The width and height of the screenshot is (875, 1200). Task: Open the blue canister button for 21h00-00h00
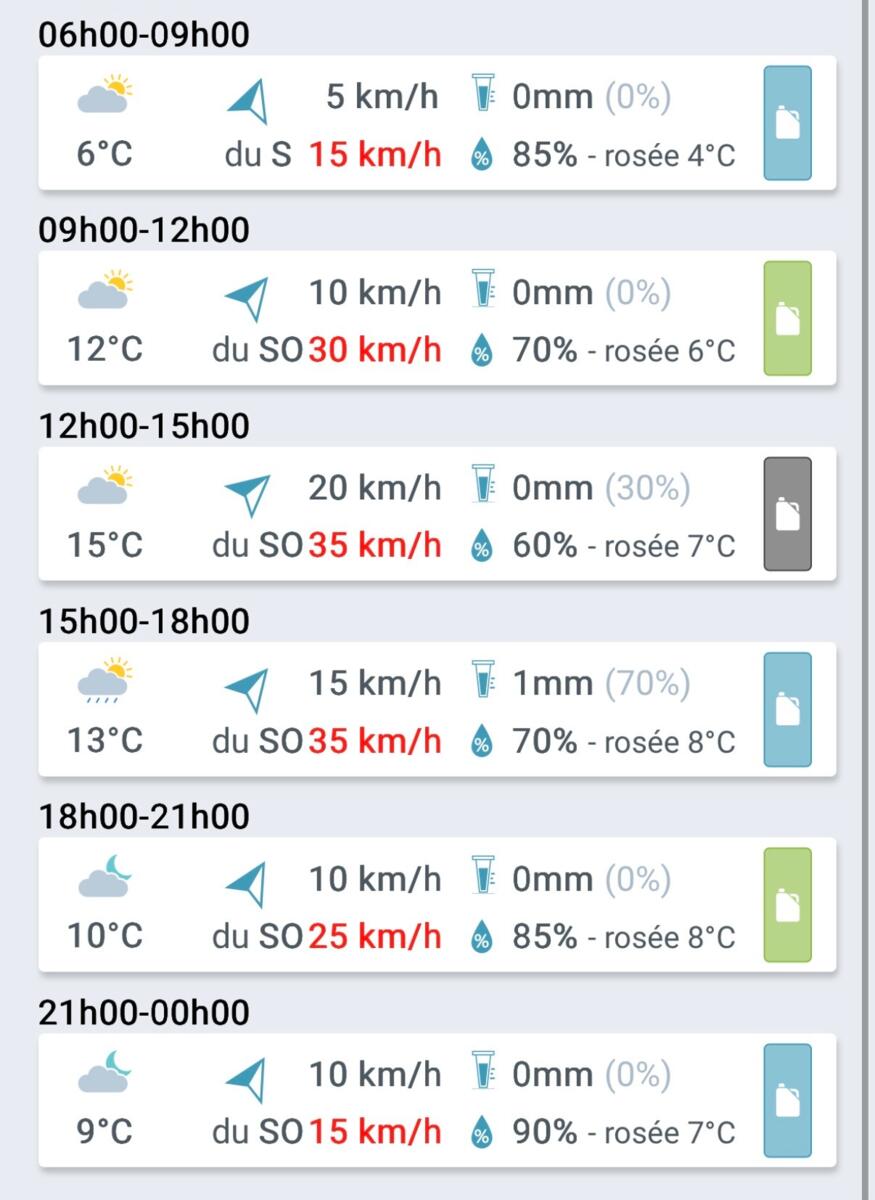(x=787, y=1100)
